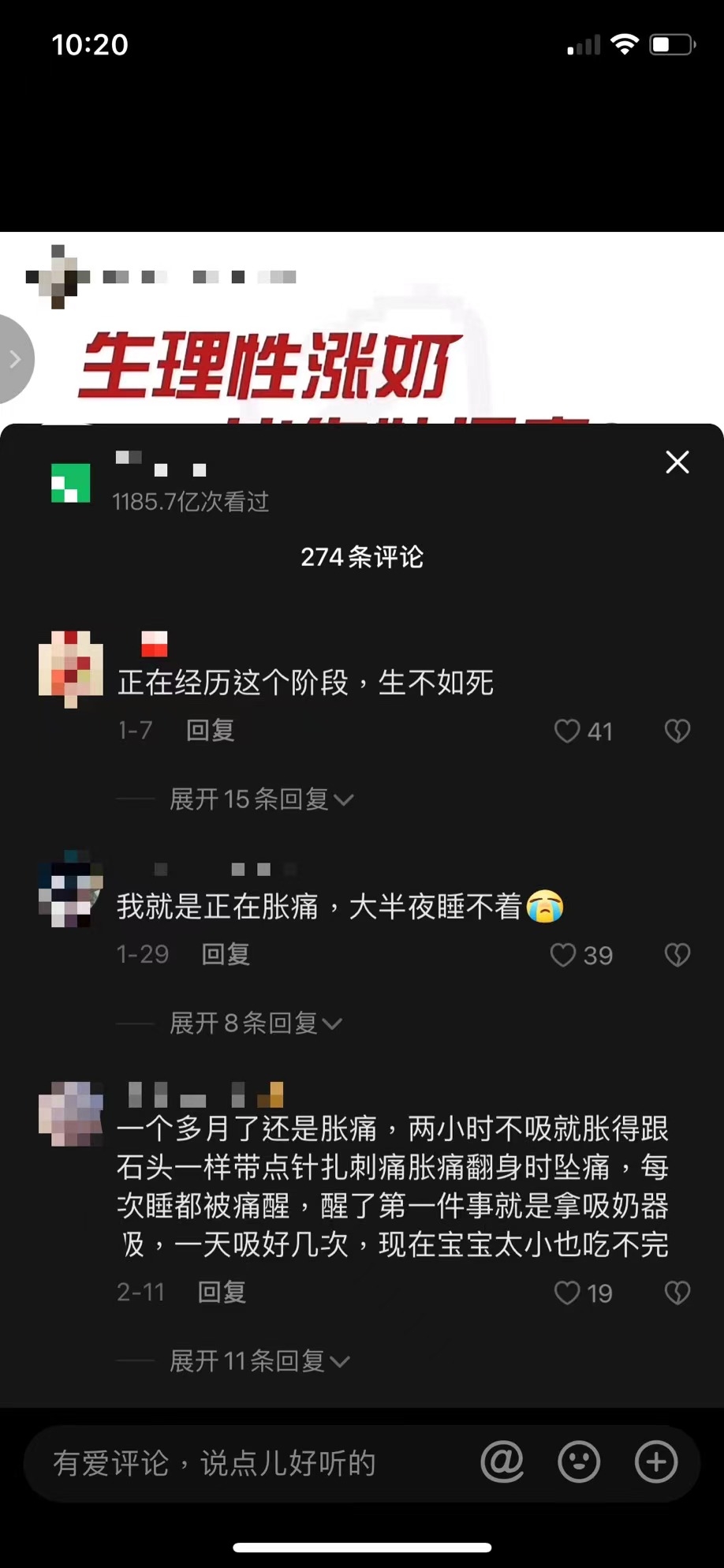Focus the 有爱评论 comment input field
The height and width of the screenshot is (1568, 724).
point(237,1464)
